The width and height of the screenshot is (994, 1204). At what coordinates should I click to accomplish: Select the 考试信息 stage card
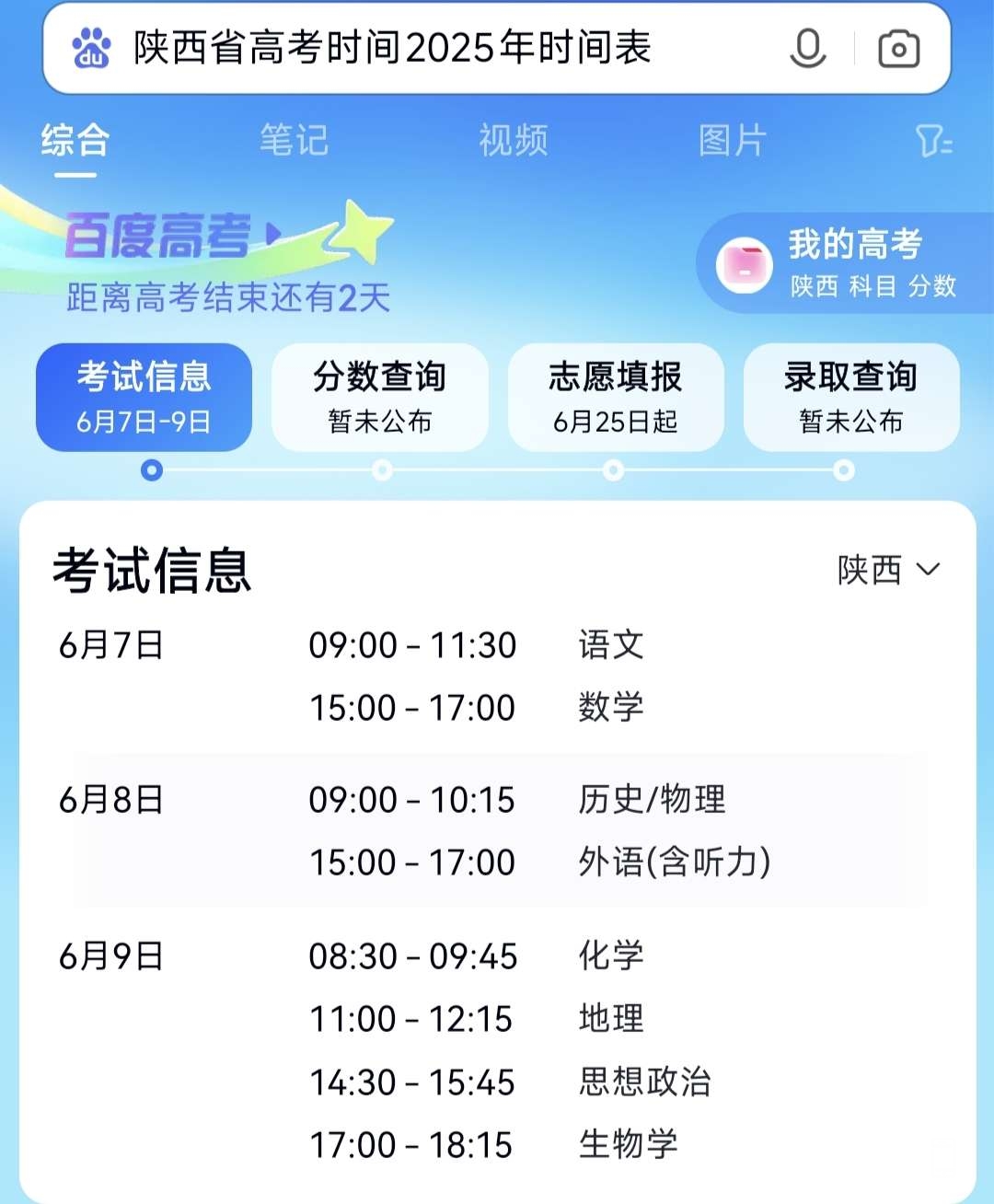coord(144,398)
